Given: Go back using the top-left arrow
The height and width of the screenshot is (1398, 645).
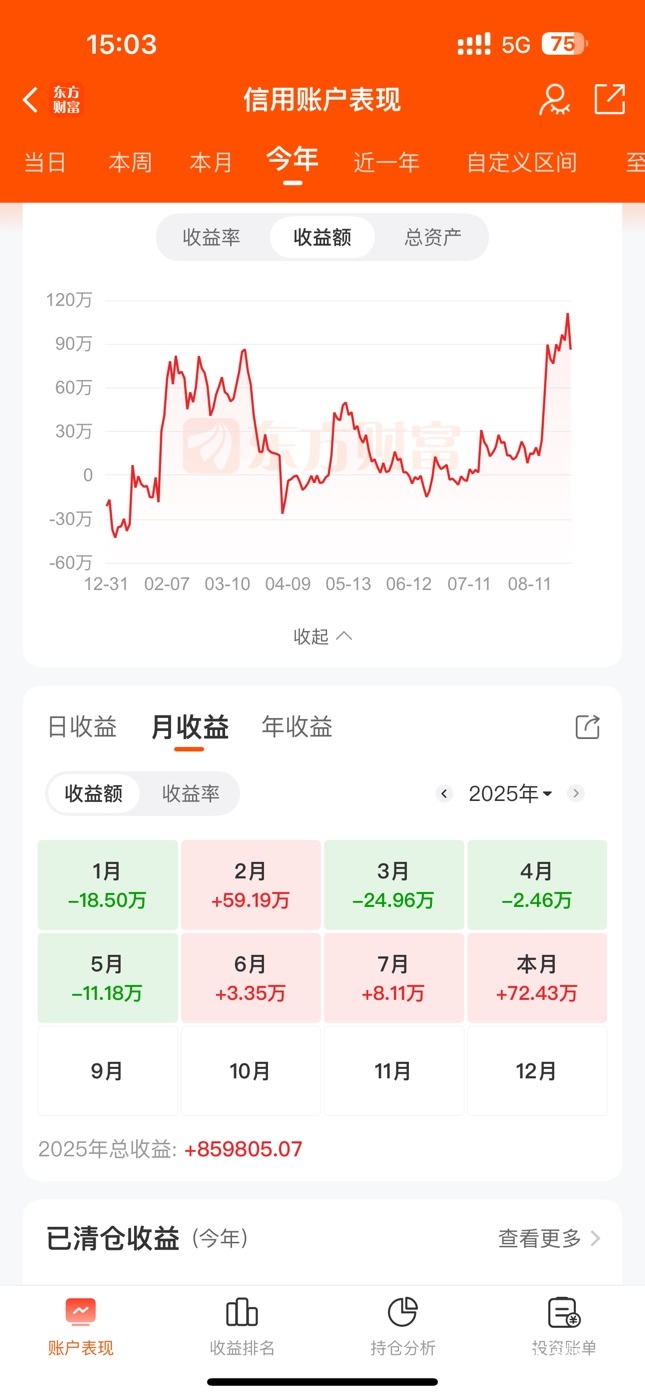Looking at the screenshot, I should click(30, 99).
